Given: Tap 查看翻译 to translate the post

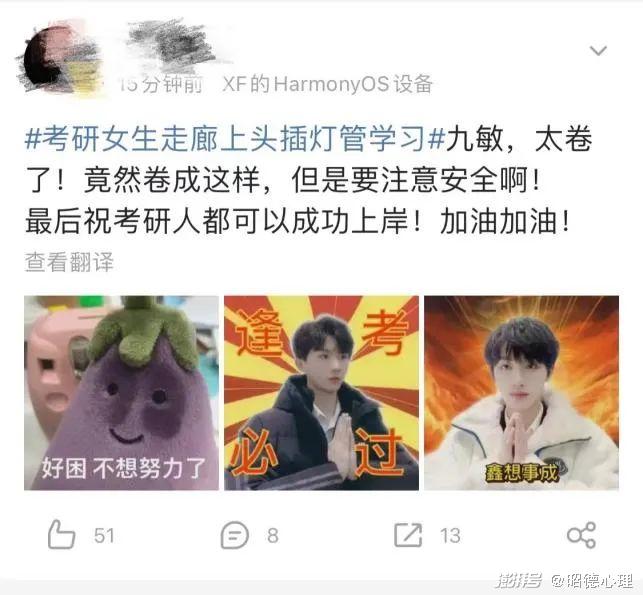Looking at the screenshot, I should click(69, 262).
